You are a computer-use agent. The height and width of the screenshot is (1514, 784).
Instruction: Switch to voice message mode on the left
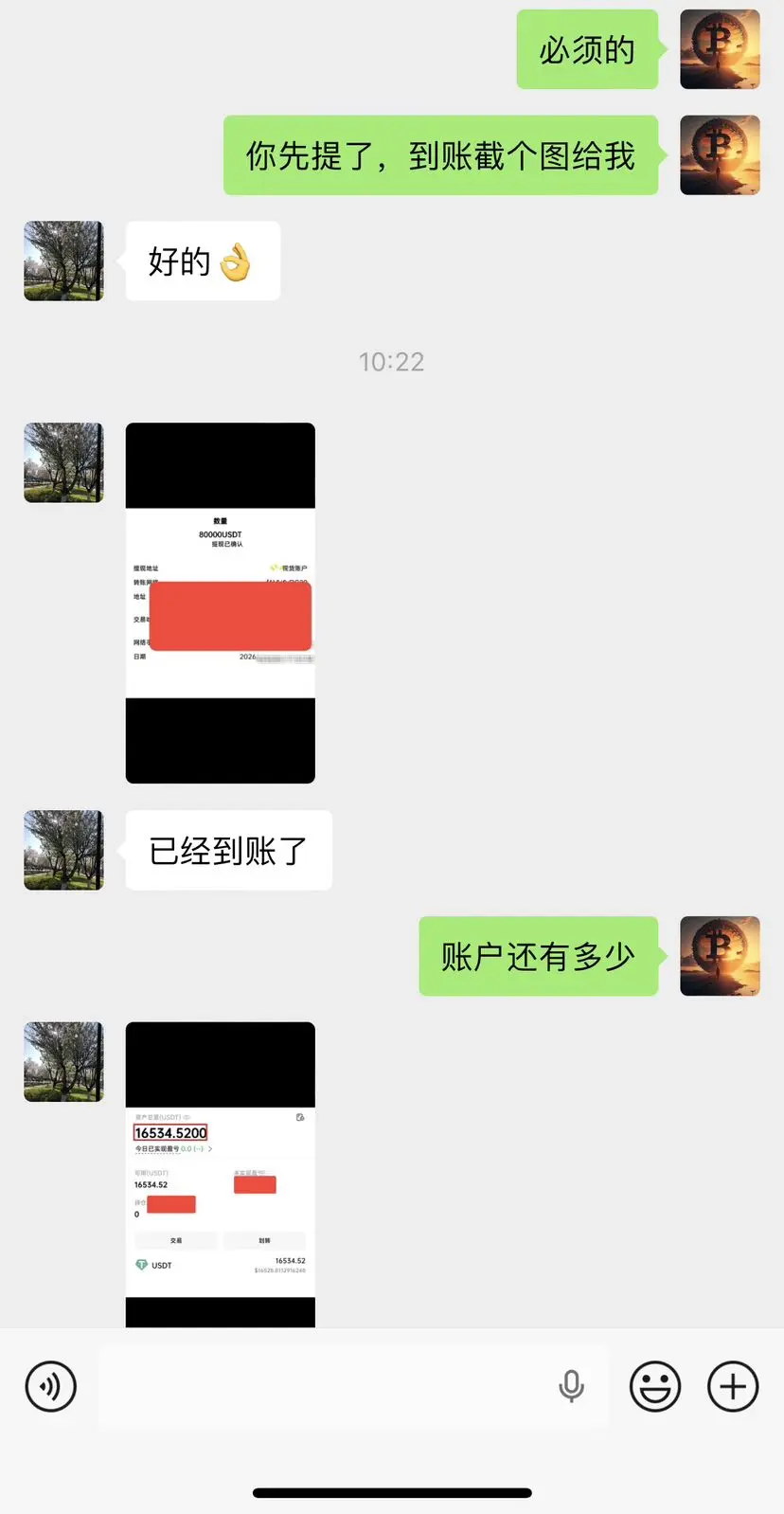tap(49, 1386)
